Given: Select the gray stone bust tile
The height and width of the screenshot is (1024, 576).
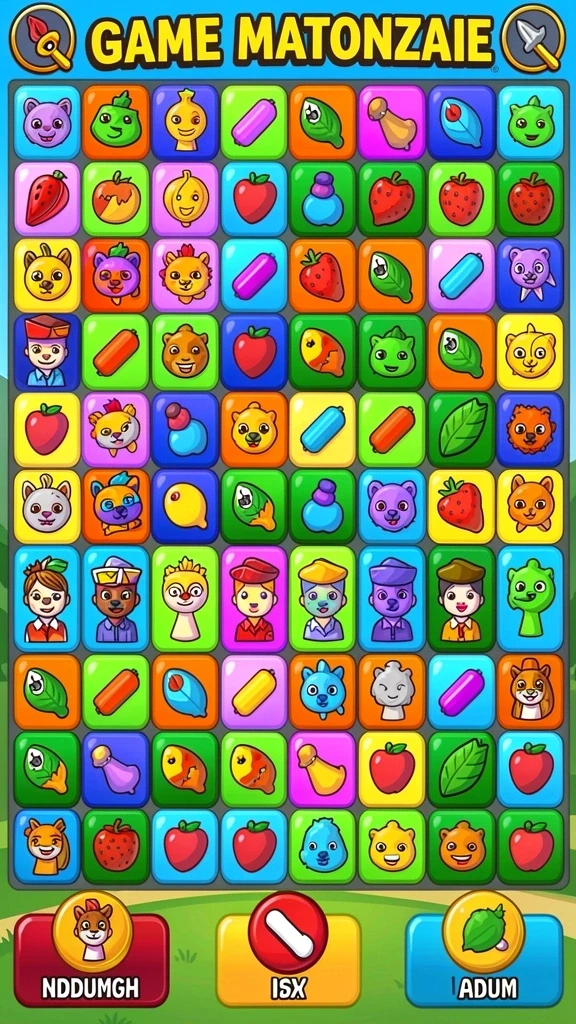Looking at the screenshot, I should (391, 692).
